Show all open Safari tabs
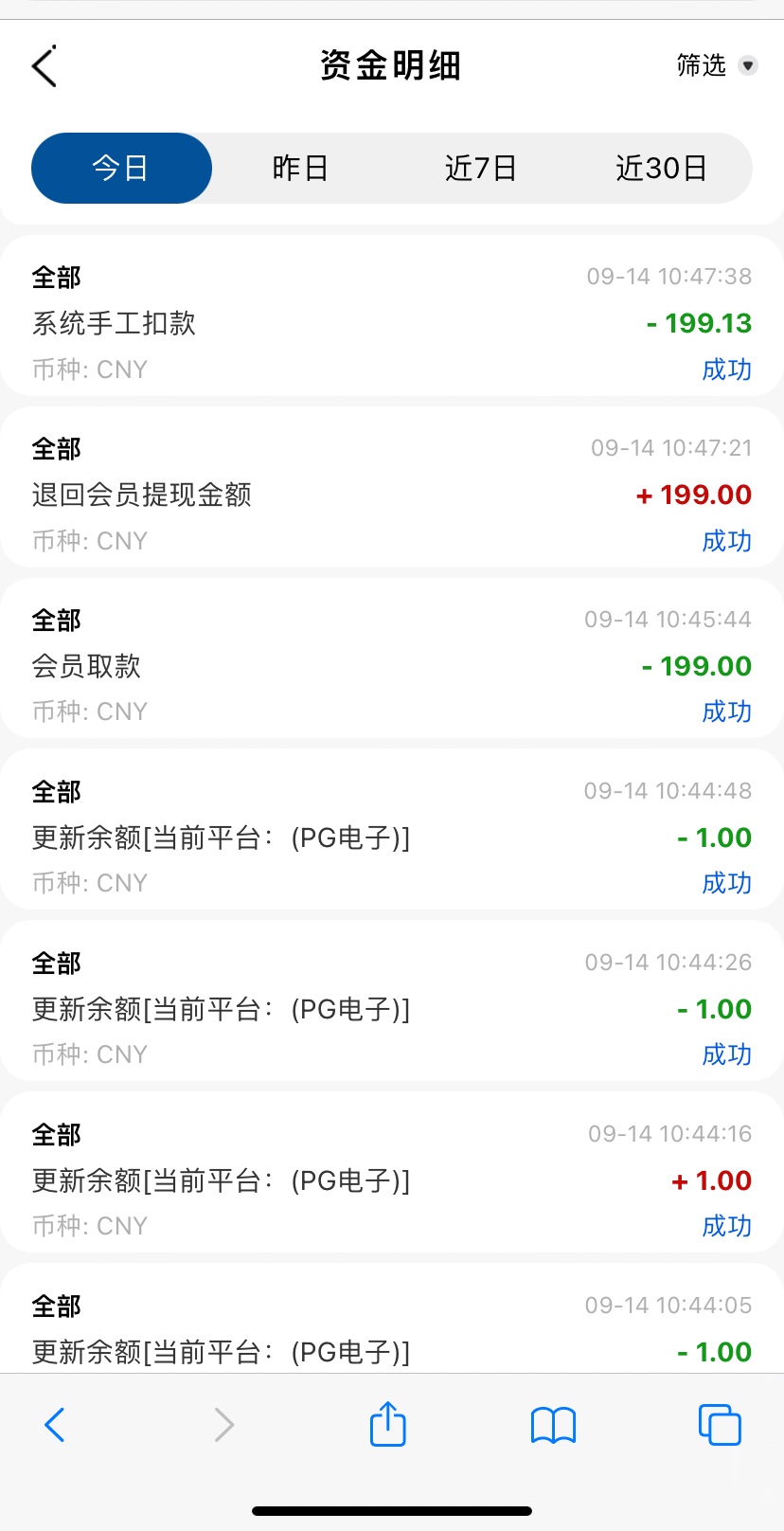 (719, 1424)
